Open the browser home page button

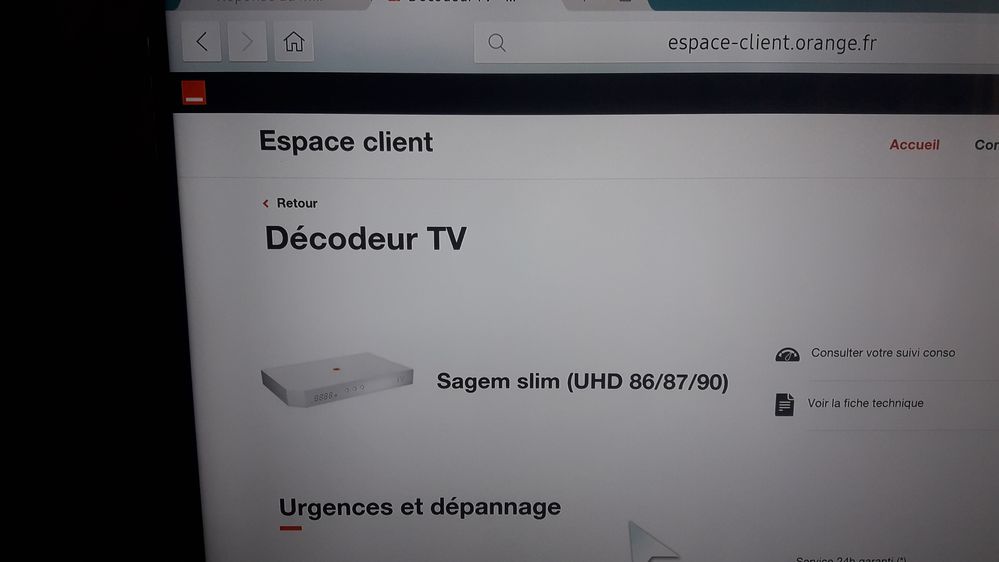(294, 42)
